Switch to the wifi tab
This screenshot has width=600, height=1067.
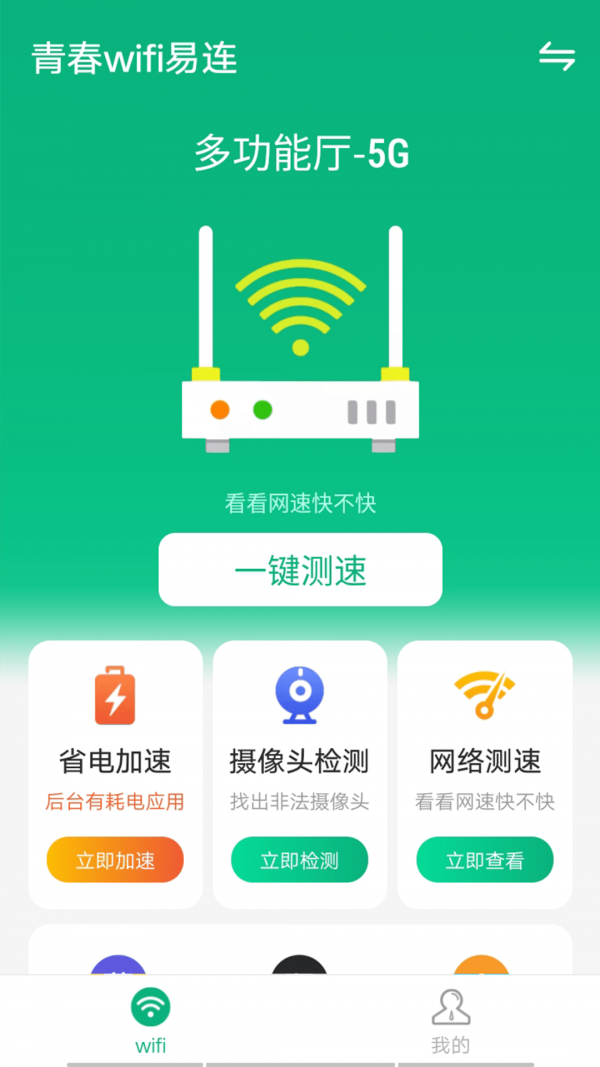pyautogui.click(x=150, y=1020)
